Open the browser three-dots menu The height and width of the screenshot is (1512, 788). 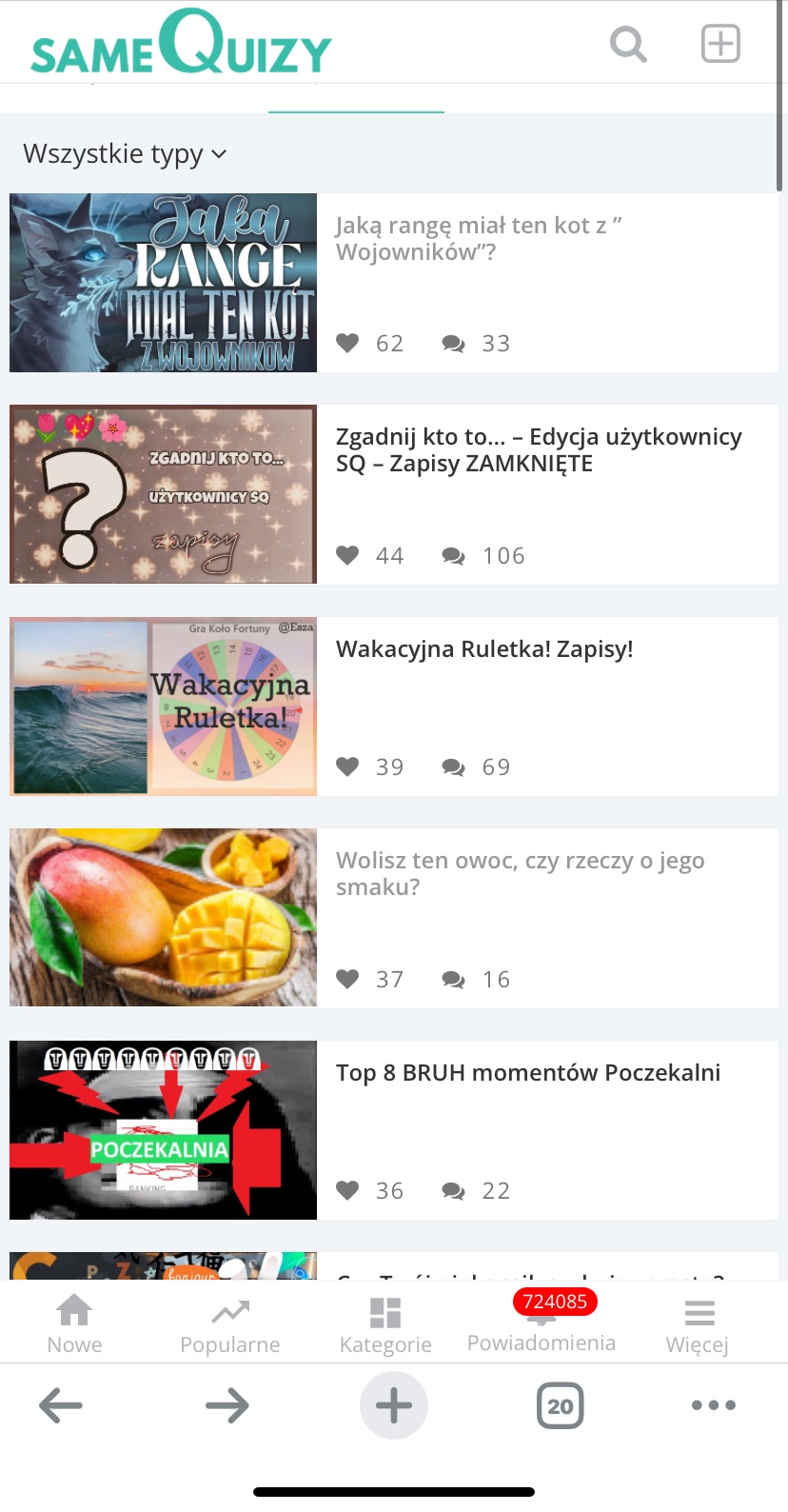click(x=714, y=1405)
